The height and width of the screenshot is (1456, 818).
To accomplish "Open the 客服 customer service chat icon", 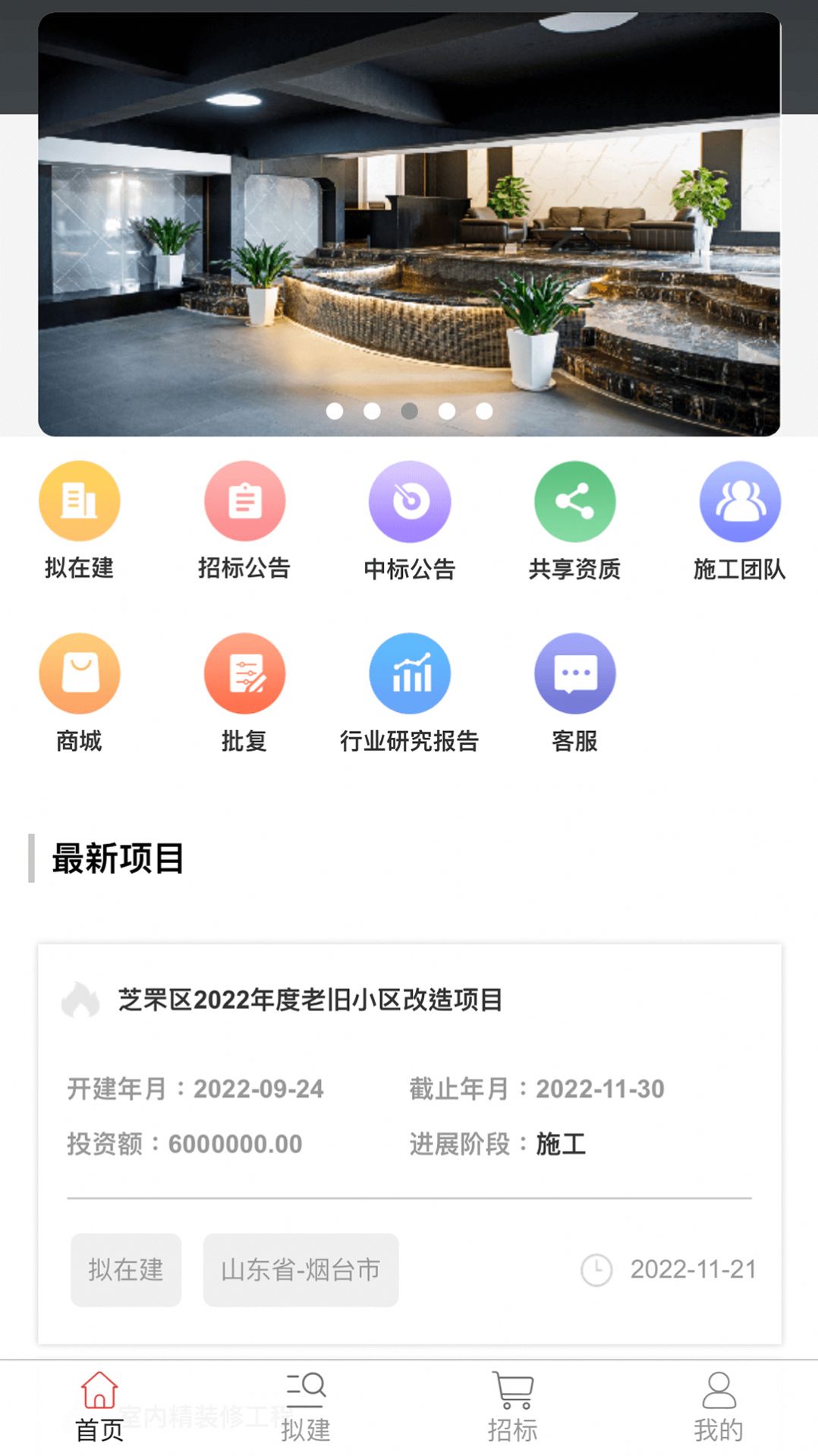I will pyautogui.click(x=574, y=673).
